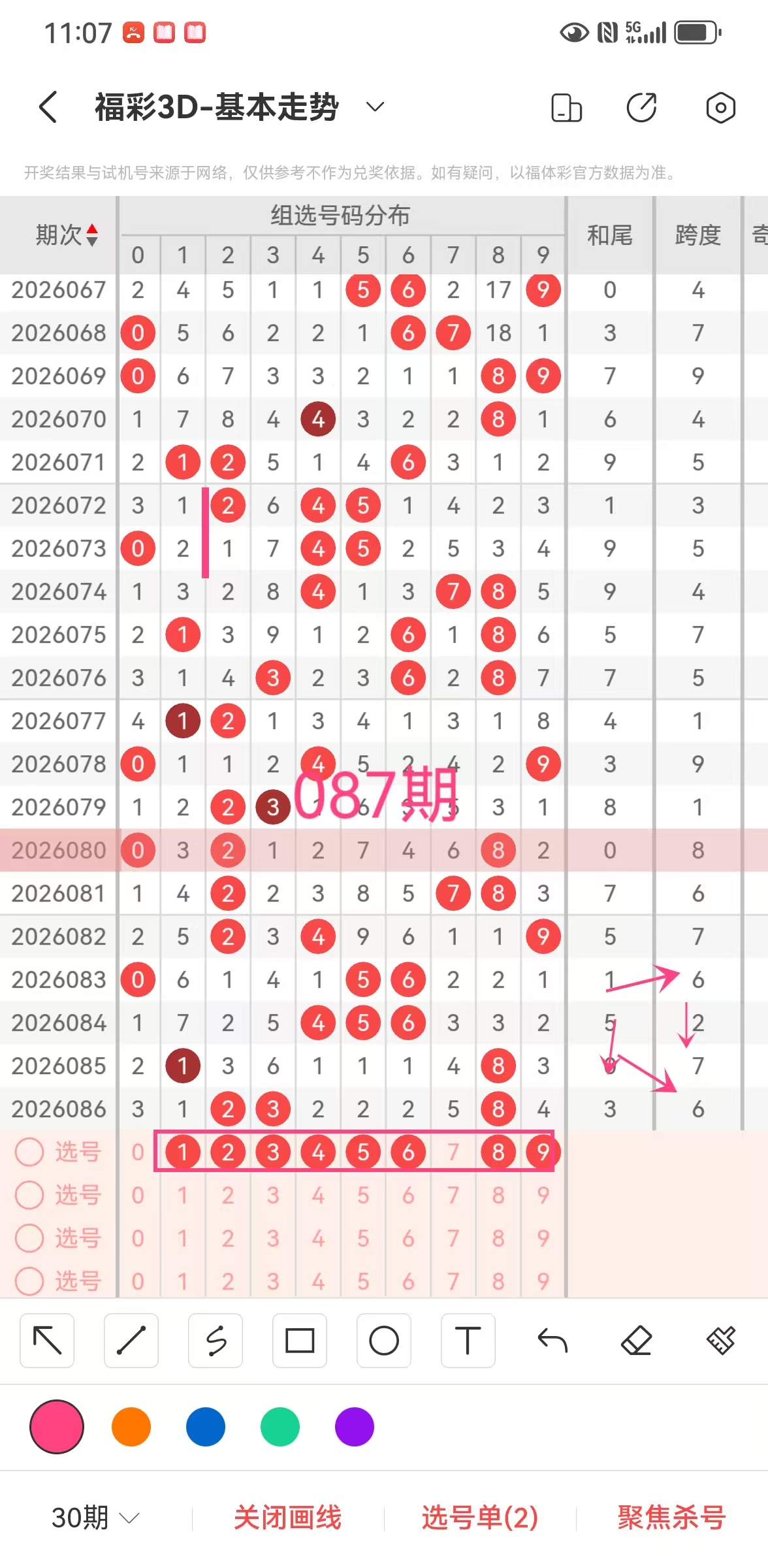768x1568 pixels.
Task: Pick number 7 in first 选号 row
Action: (453, 1152)
